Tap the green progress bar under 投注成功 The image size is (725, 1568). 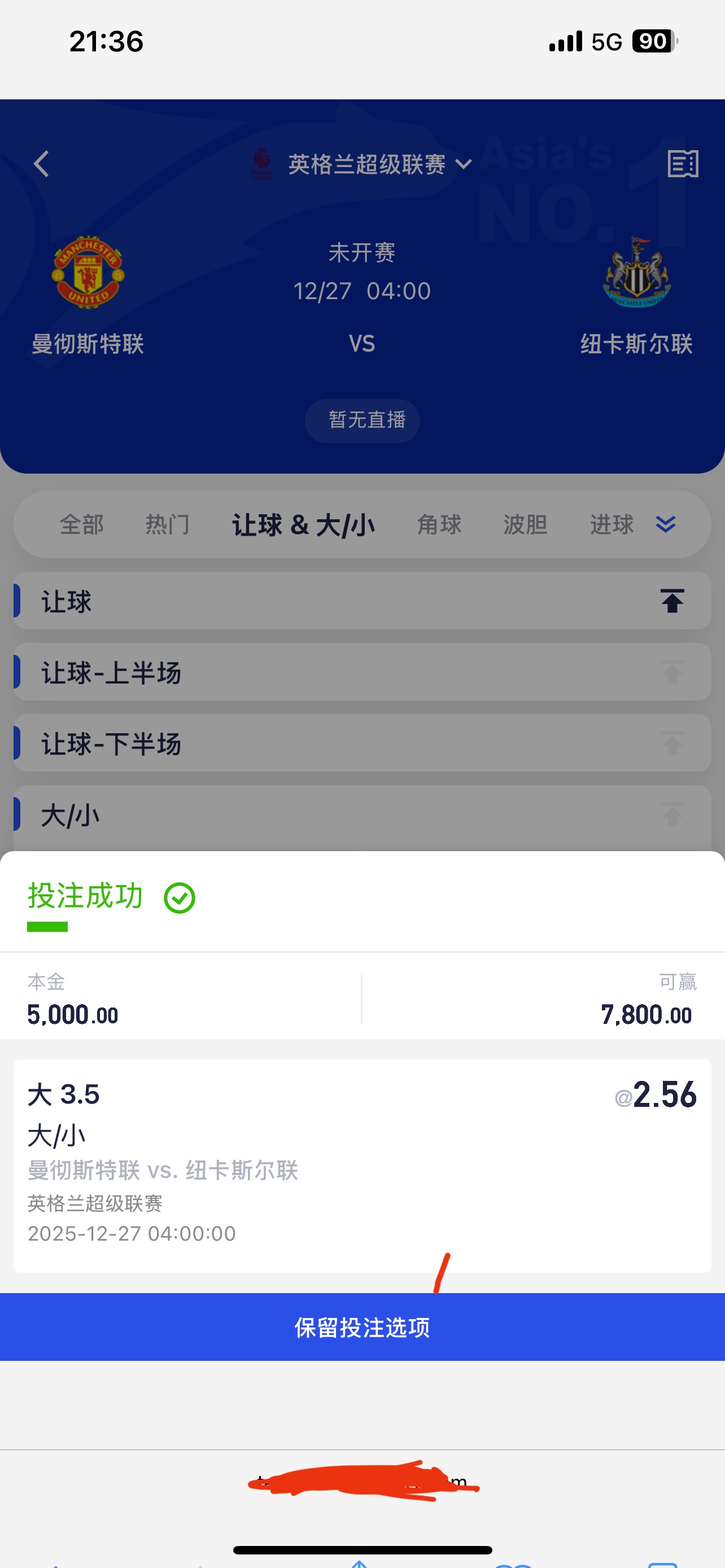(x=49, y=928)
